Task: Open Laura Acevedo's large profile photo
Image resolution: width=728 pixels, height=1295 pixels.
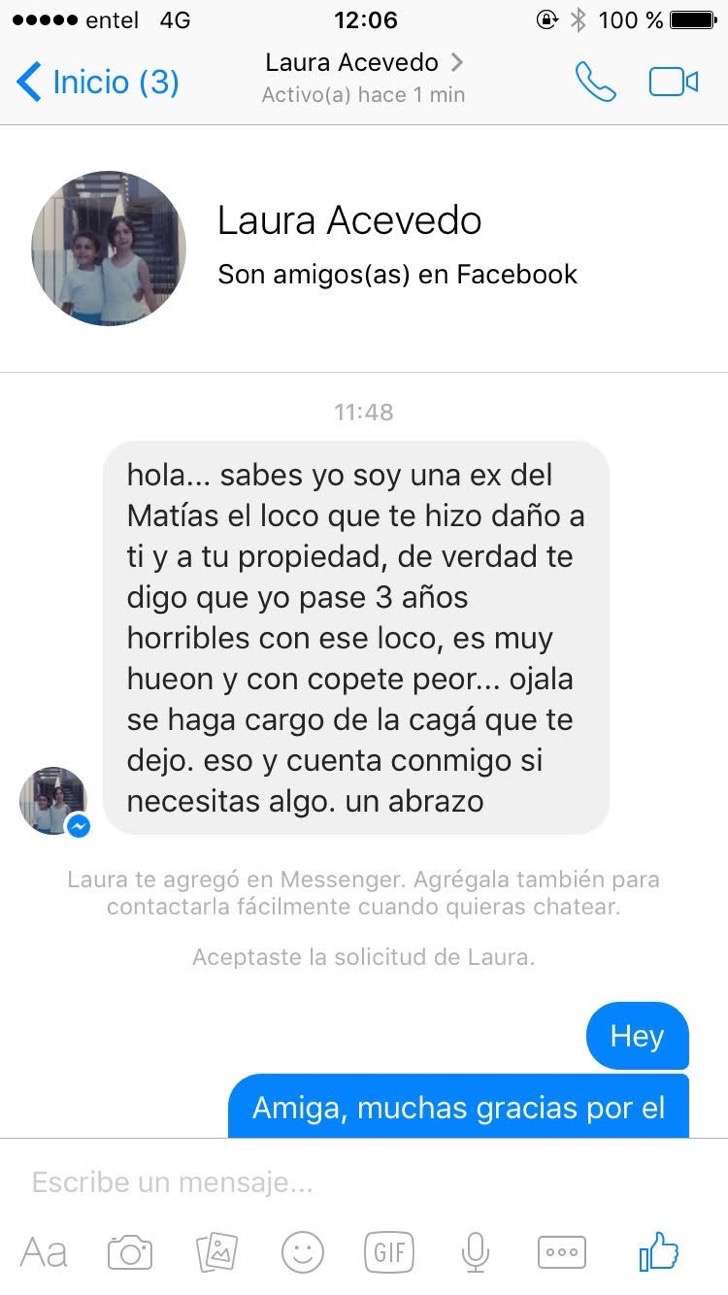Action: tap(108, 248)
